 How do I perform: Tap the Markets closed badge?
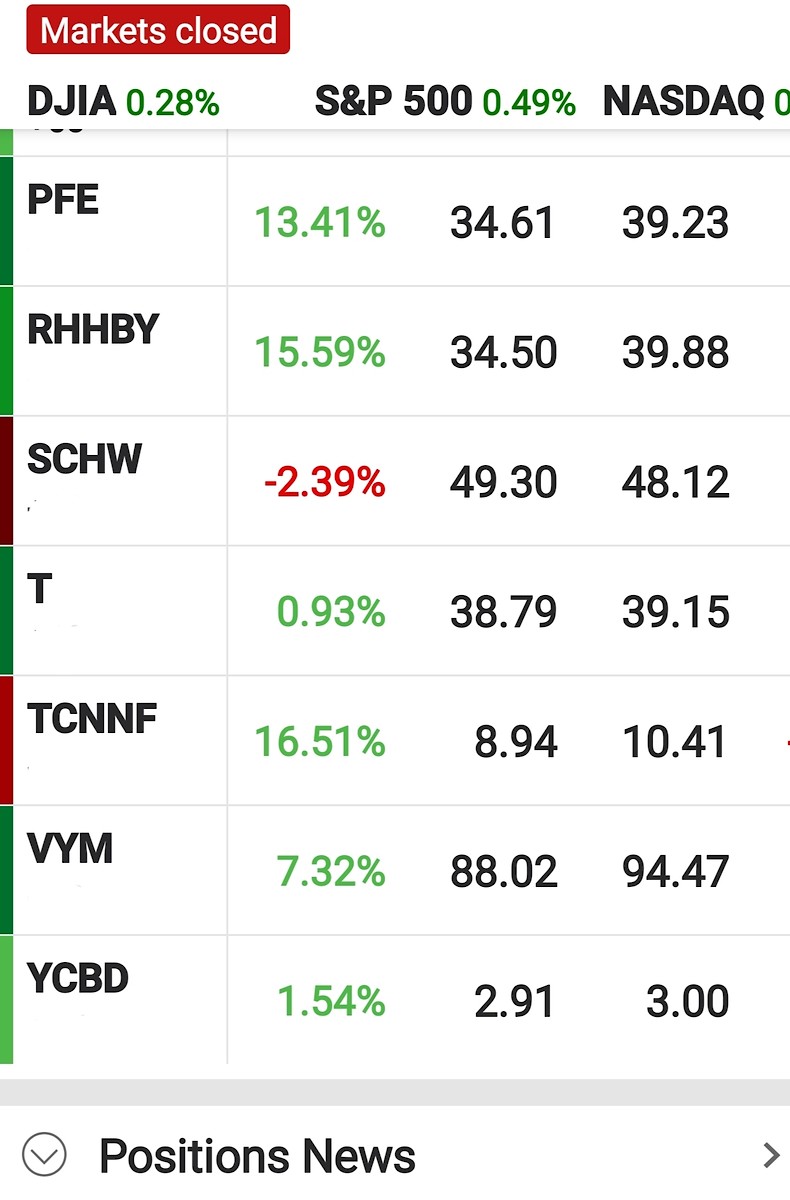tap(158, 30)
